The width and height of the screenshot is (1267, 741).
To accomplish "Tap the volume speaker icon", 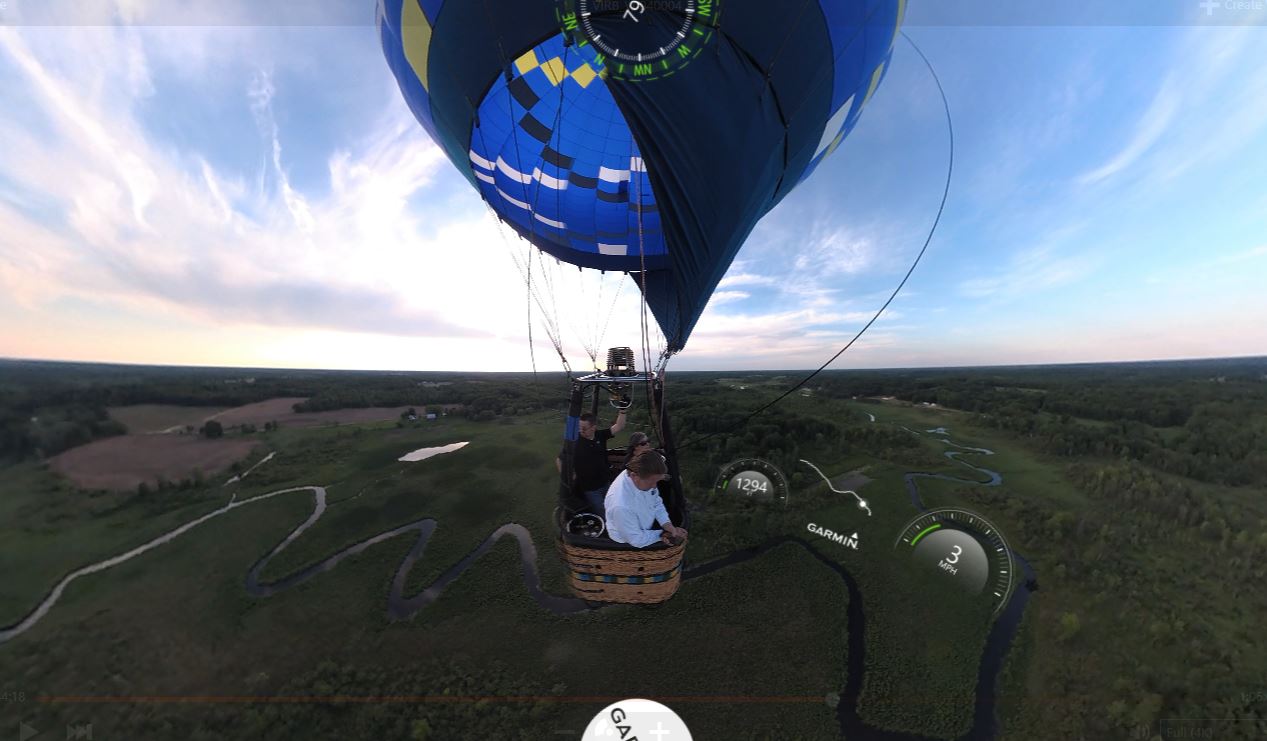I will pyautogui.click(x=1143, y=731).
